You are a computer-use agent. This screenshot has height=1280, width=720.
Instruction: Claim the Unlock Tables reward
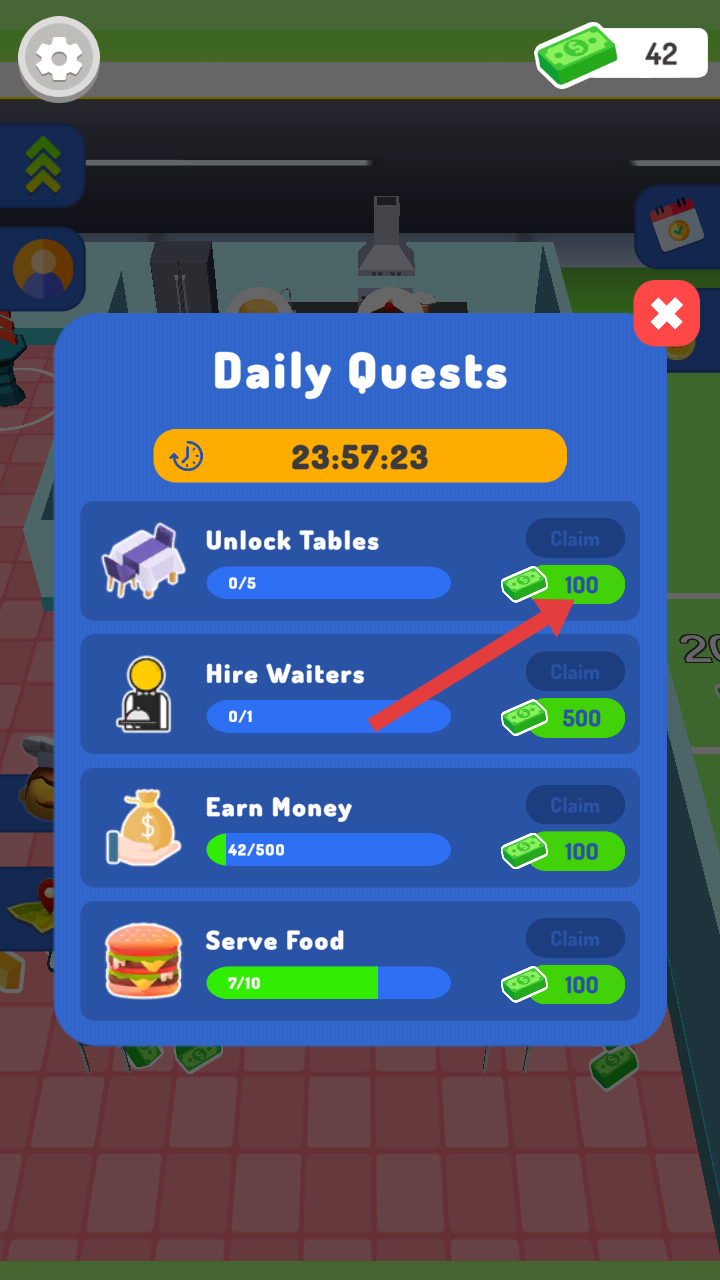click(x=575, y=539)
